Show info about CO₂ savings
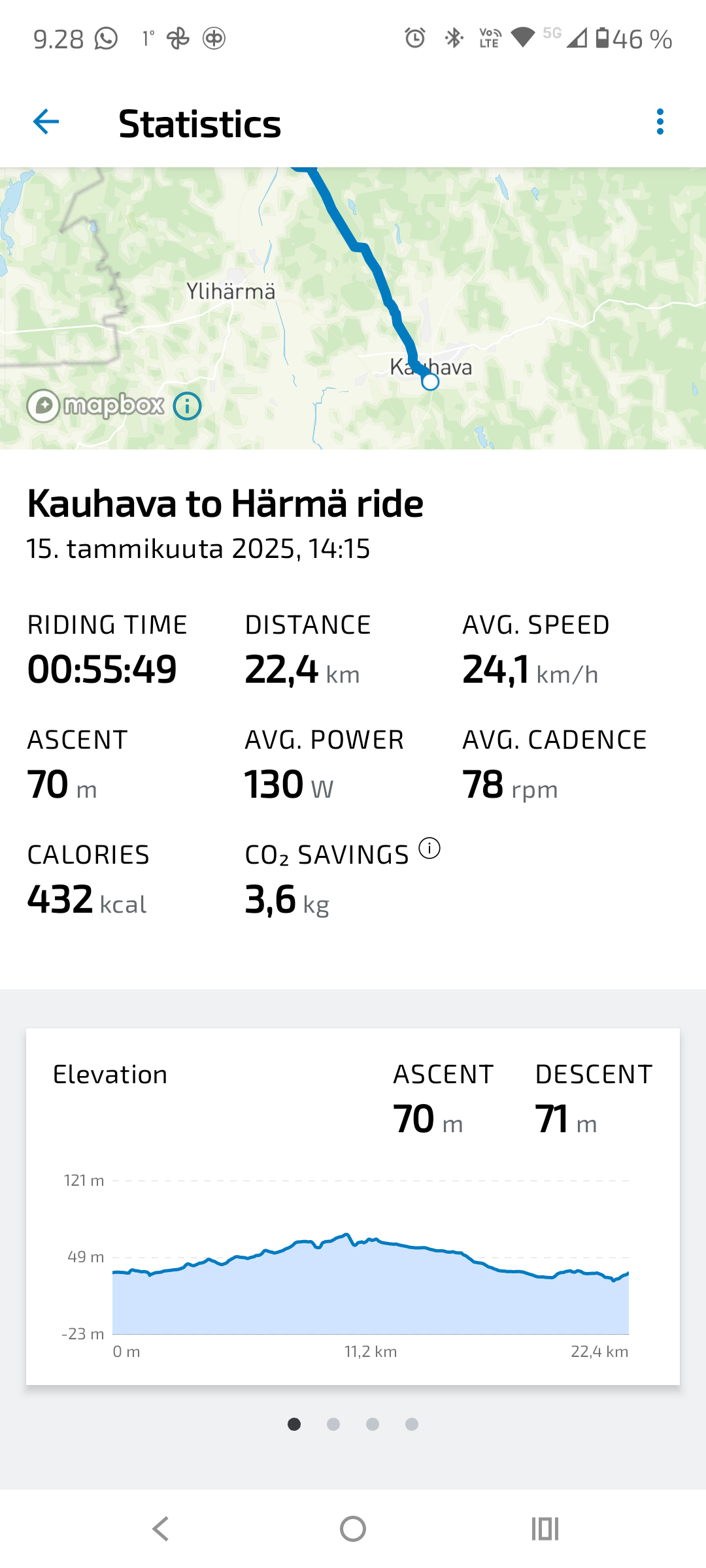 429,849
